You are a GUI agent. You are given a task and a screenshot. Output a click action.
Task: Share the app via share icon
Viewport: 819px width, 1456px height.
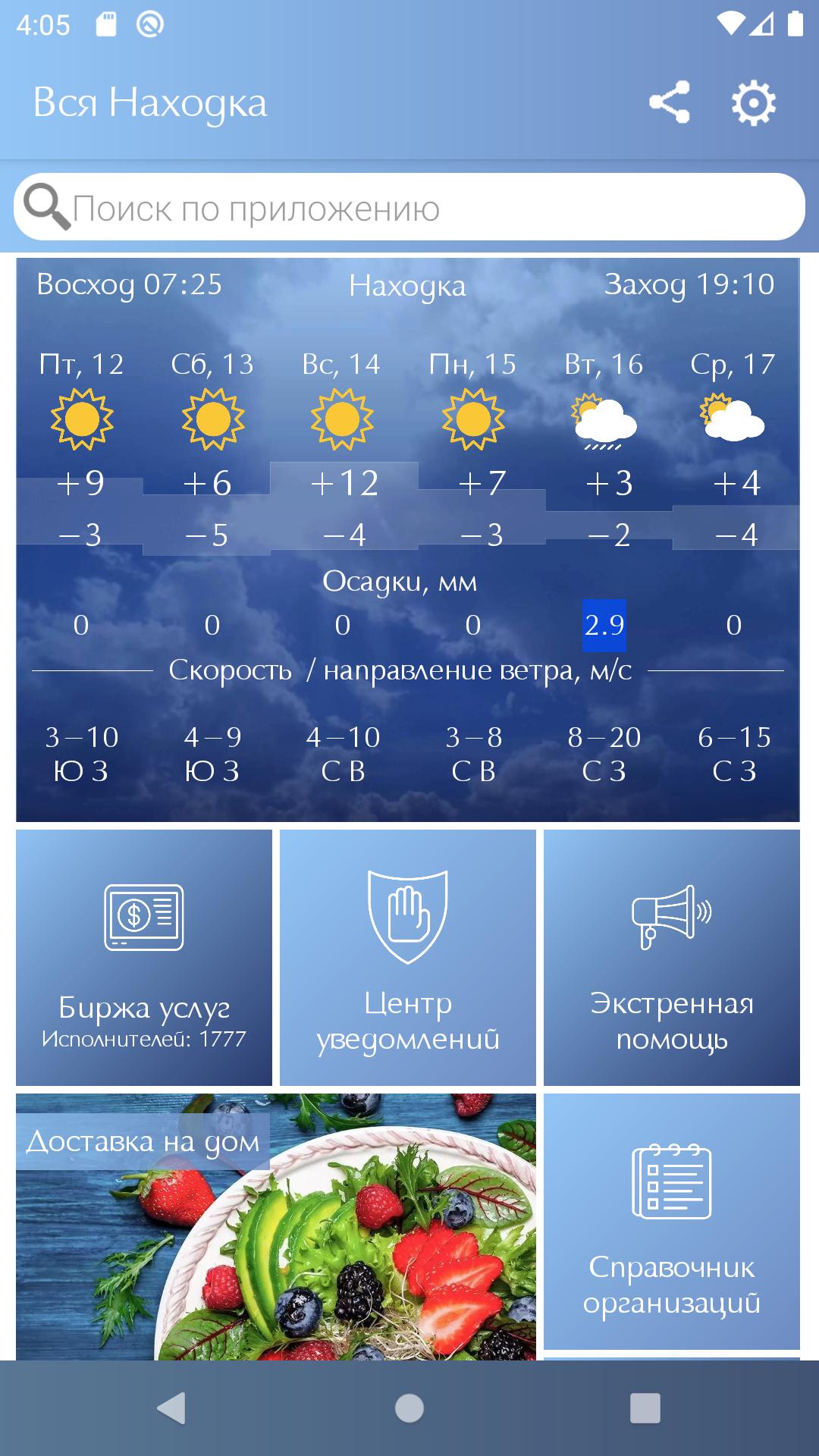click(x=670, y=102)
